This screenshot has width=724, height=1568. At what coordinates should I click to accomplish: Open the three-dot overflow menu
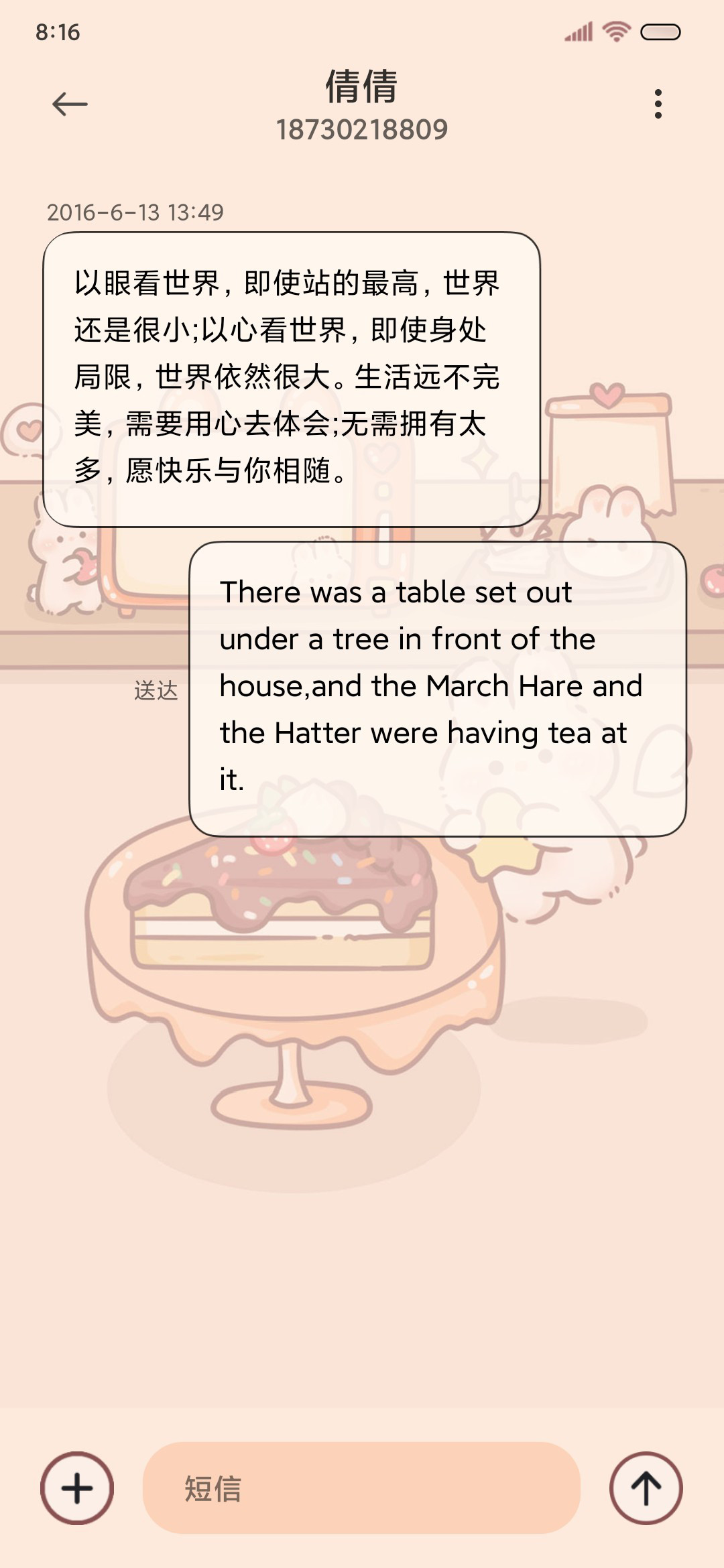pyautogui.click(x=658, y=104)
